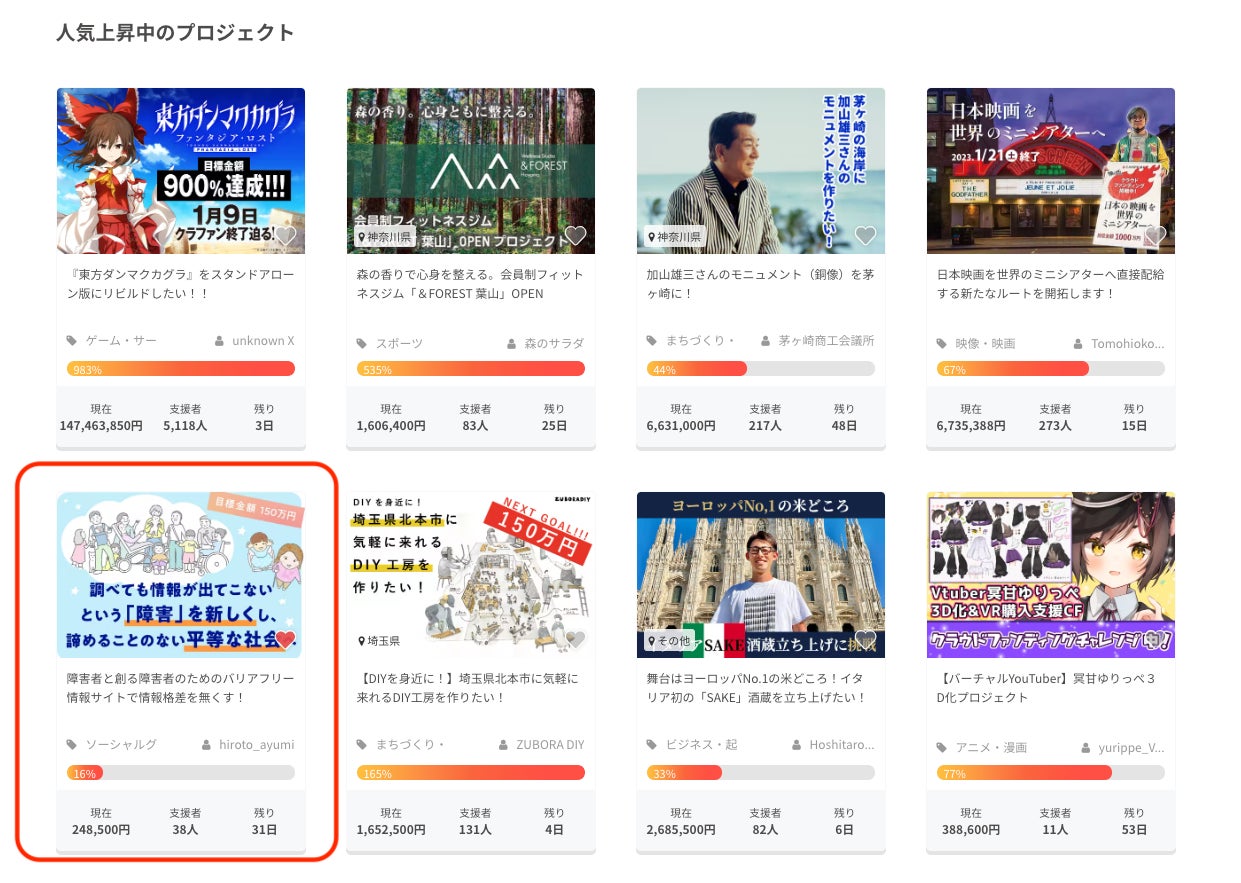Screen dimensions: 1241x883
Task: Like the イタリア SAKE 酒蔵 project
Action: pyautogui.click(x=865, y=640)
